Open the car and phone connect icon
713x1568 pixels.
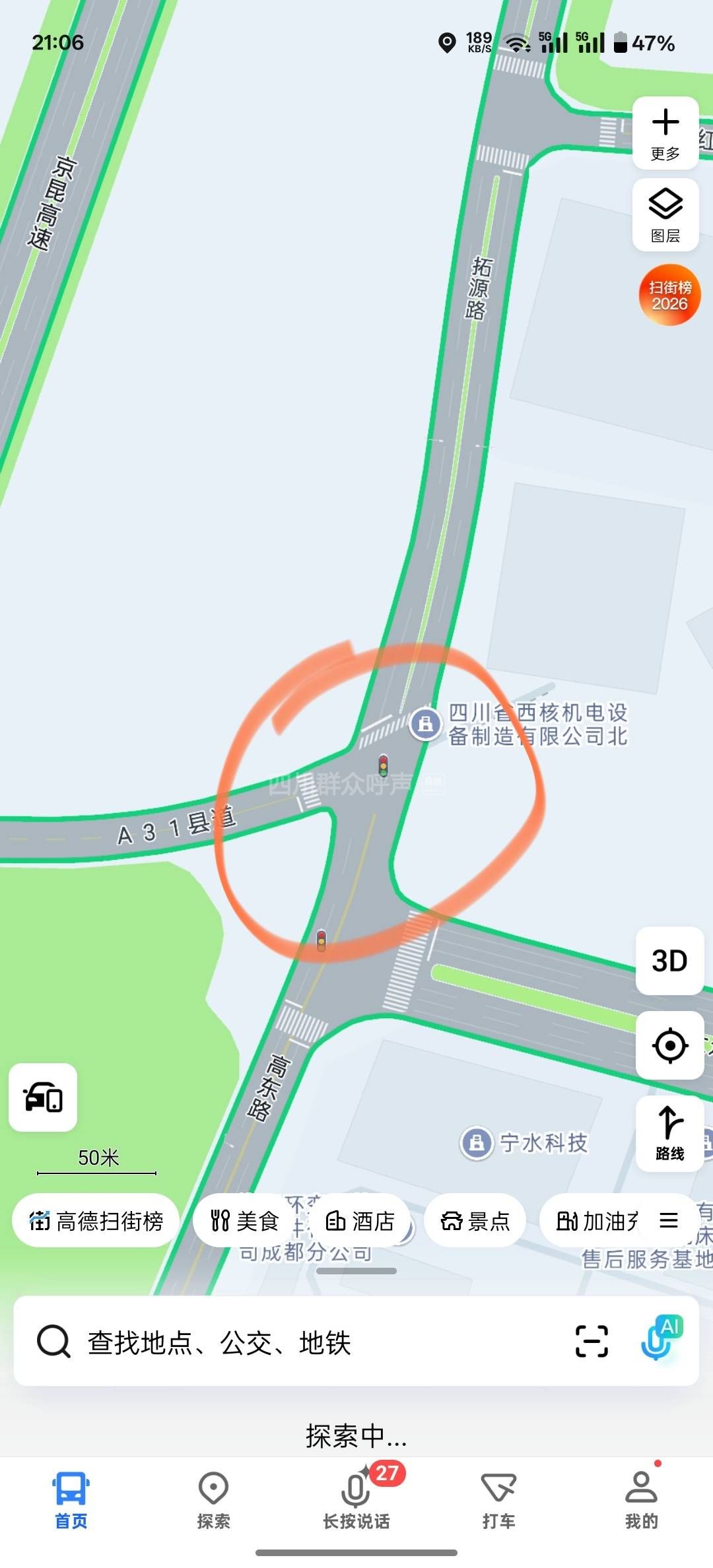coord(43,1097)
